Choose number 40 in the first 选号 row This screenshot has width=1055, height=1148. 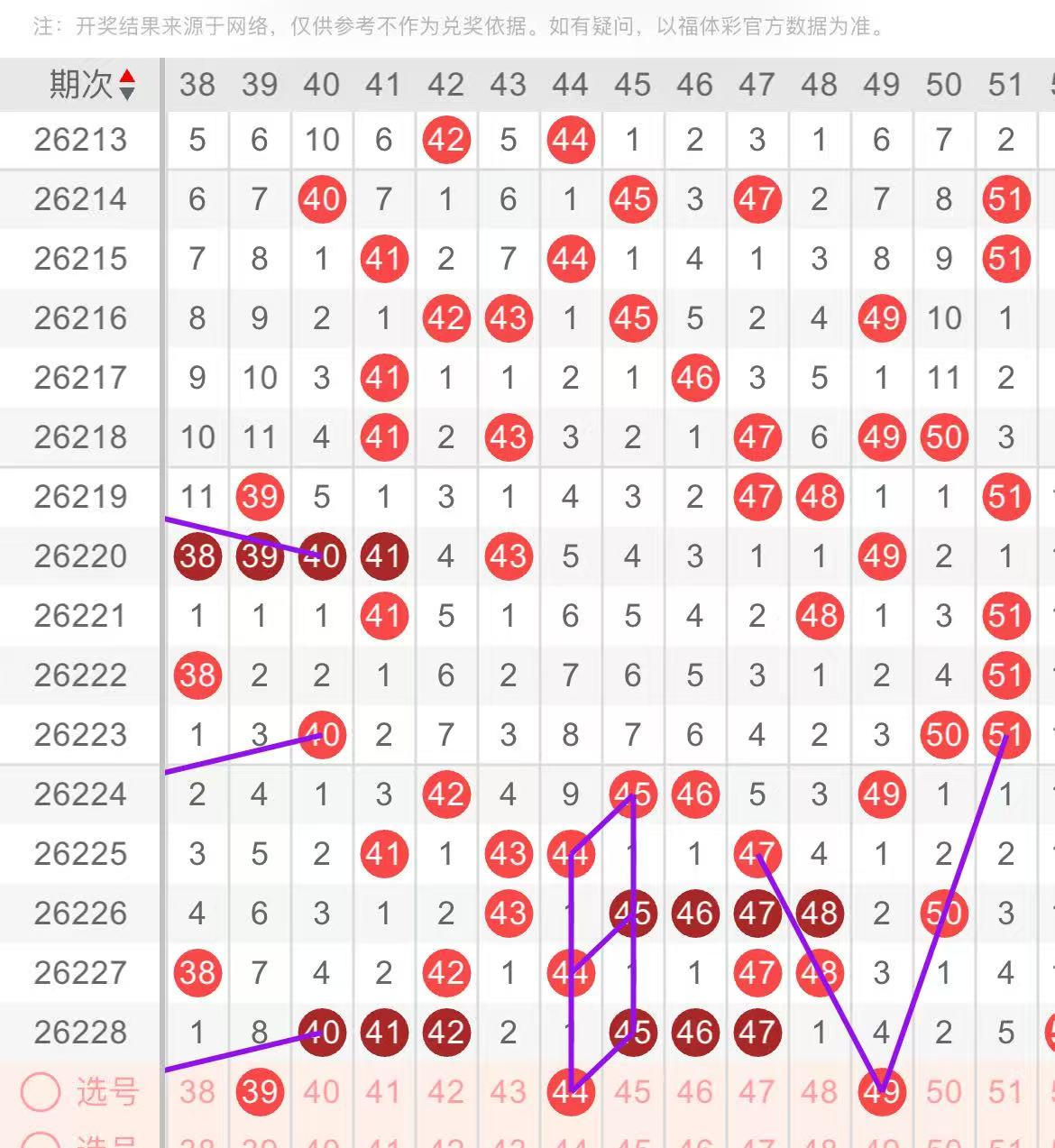click(x=321, y=1092)
